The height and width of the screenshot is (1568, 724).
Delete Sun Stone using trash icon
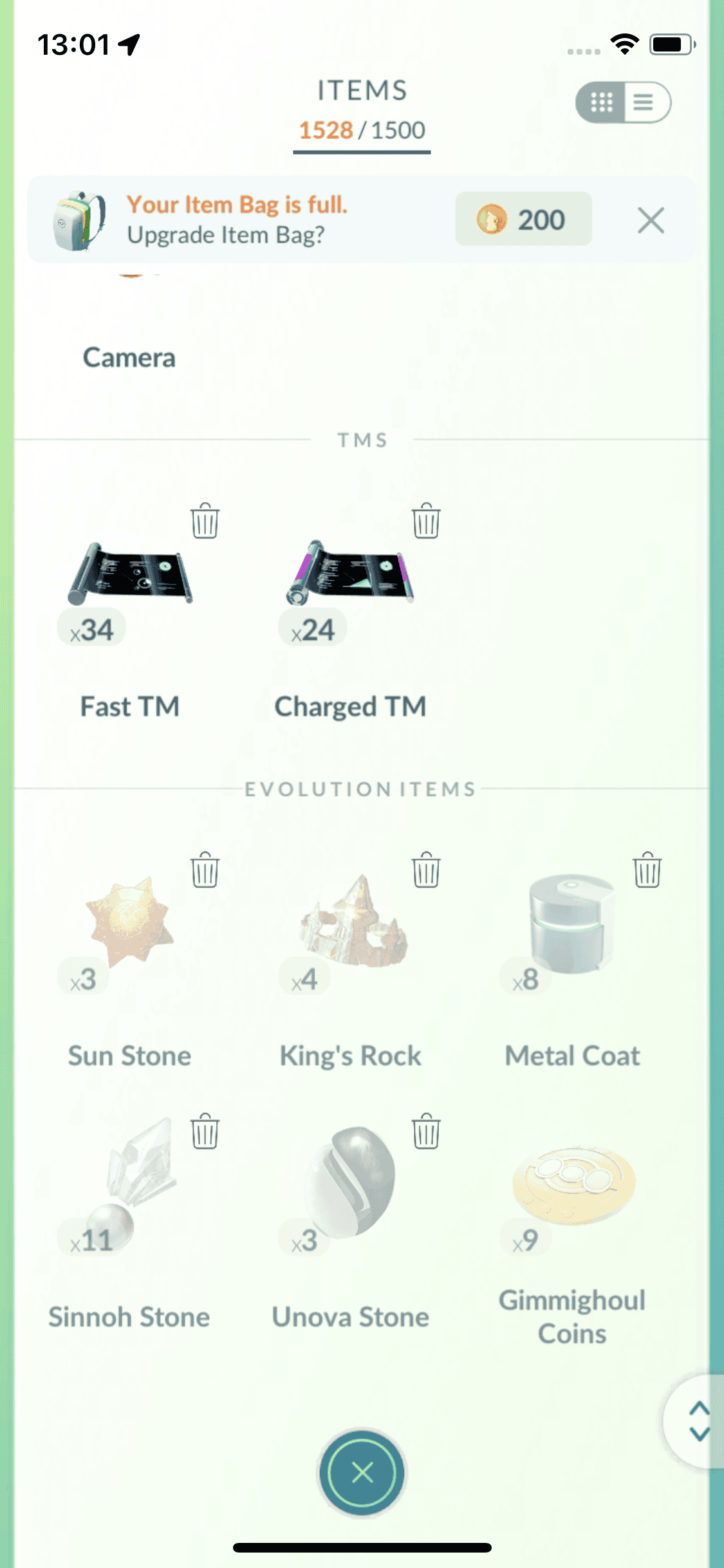coord(205,870)
